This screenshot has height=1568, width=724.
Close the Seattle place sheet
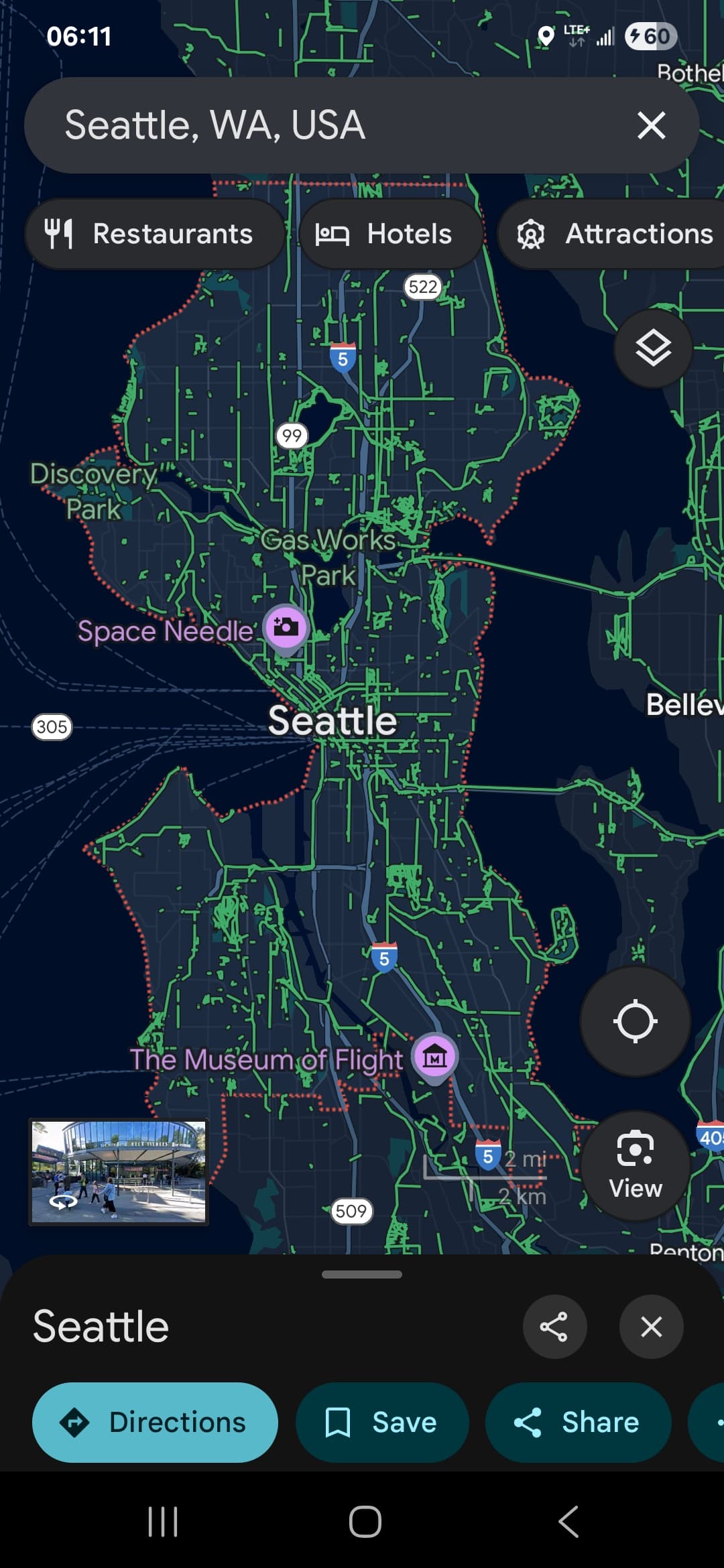pos(651,1327)
